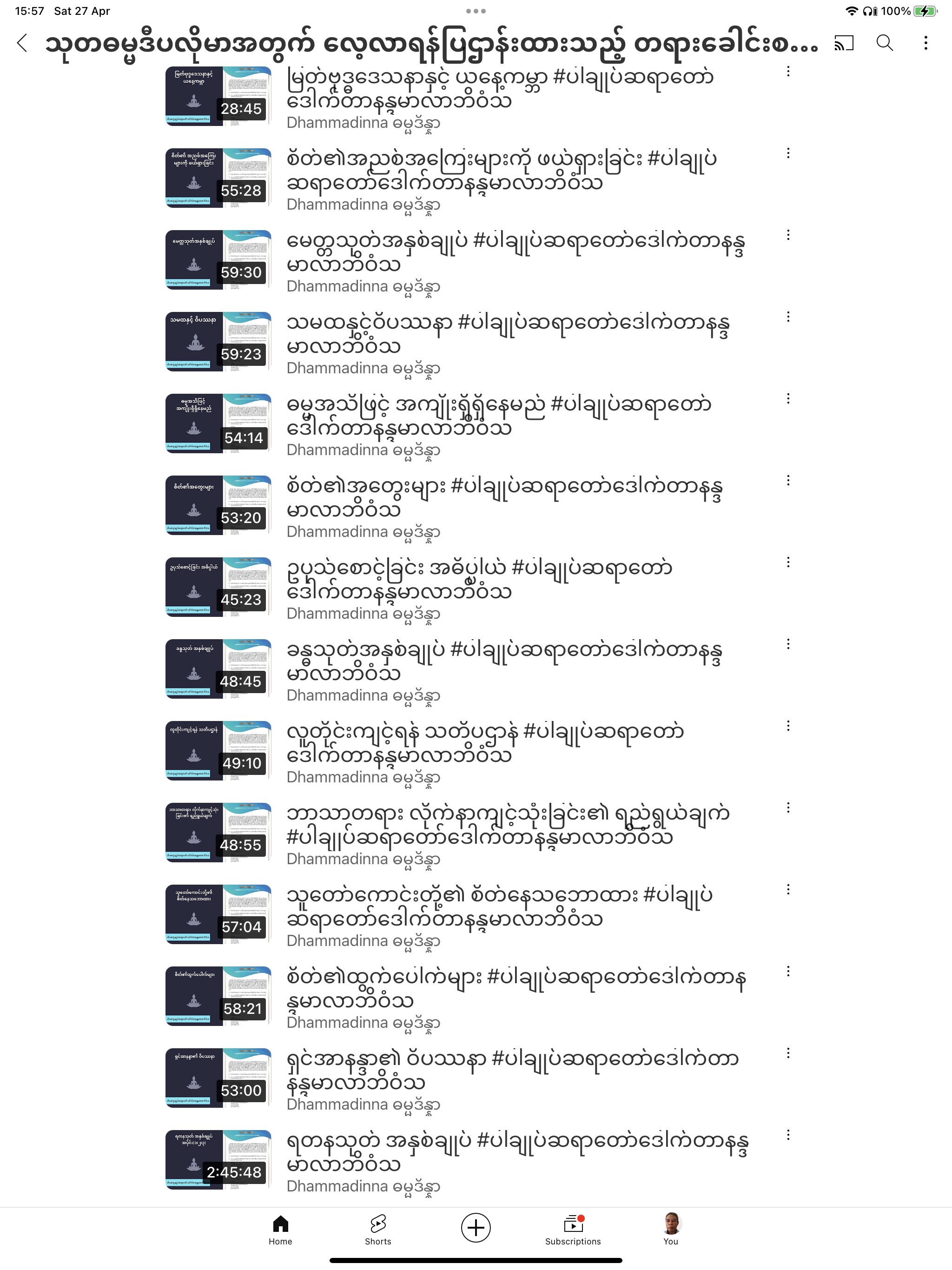Play the 59:23 video
The height and width of the screenshot is (1270, 952).
click(218, 342)
